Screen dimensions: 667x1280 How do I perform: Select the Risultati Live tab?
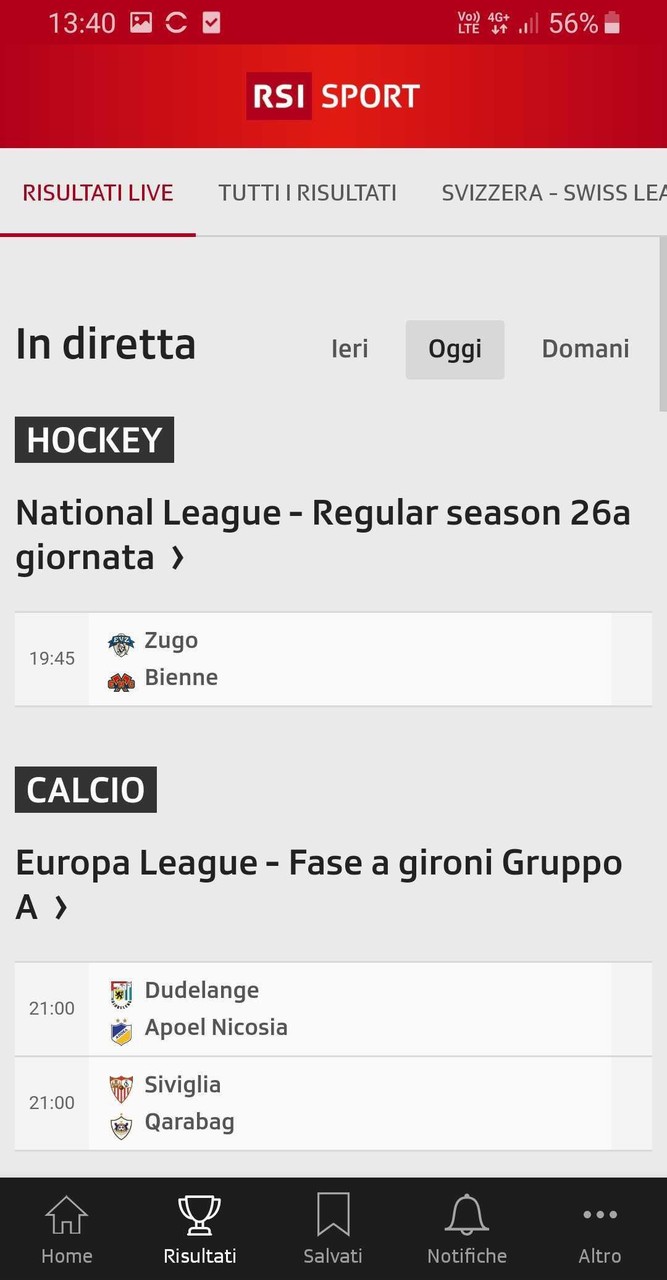pyautogui.click(x=98, y=193)
